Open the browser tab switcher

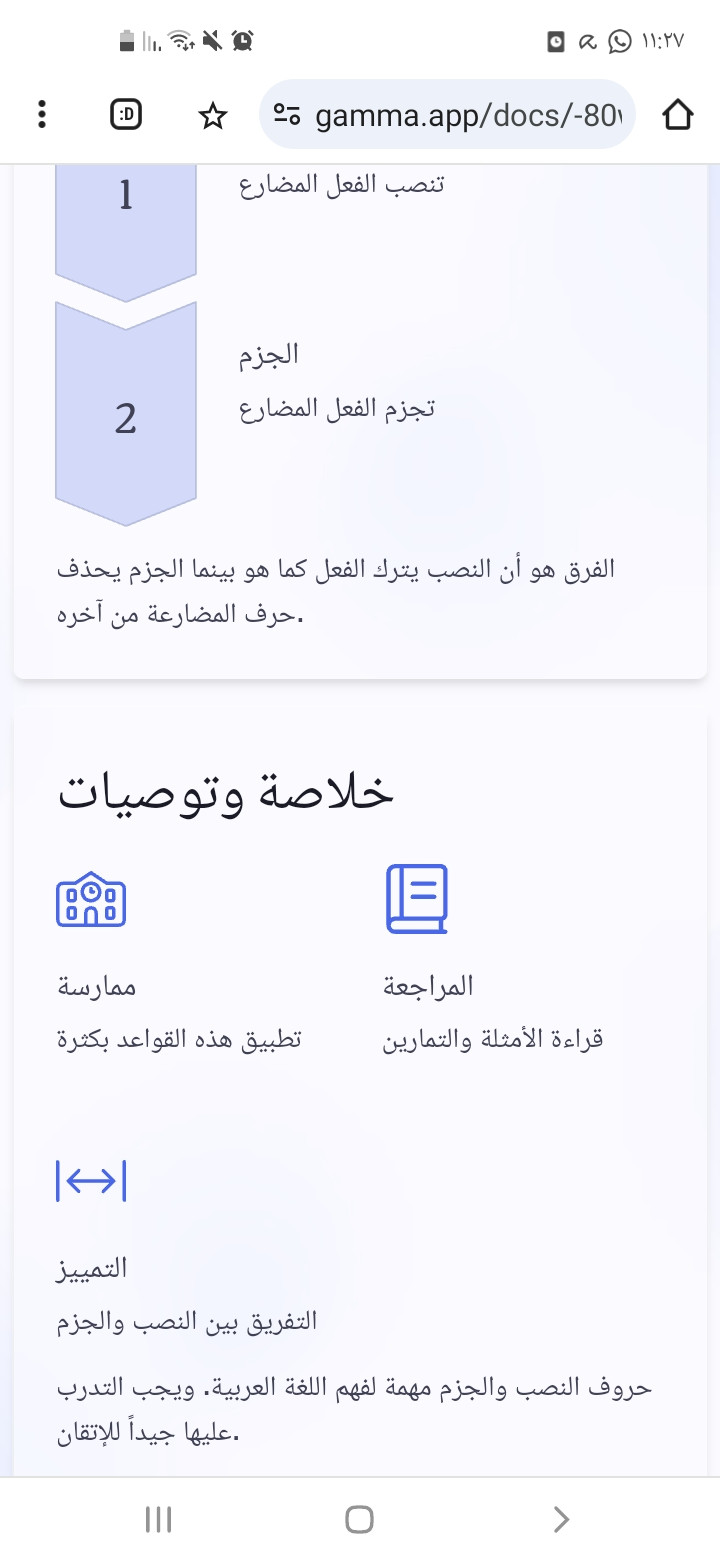pos(126,115)
